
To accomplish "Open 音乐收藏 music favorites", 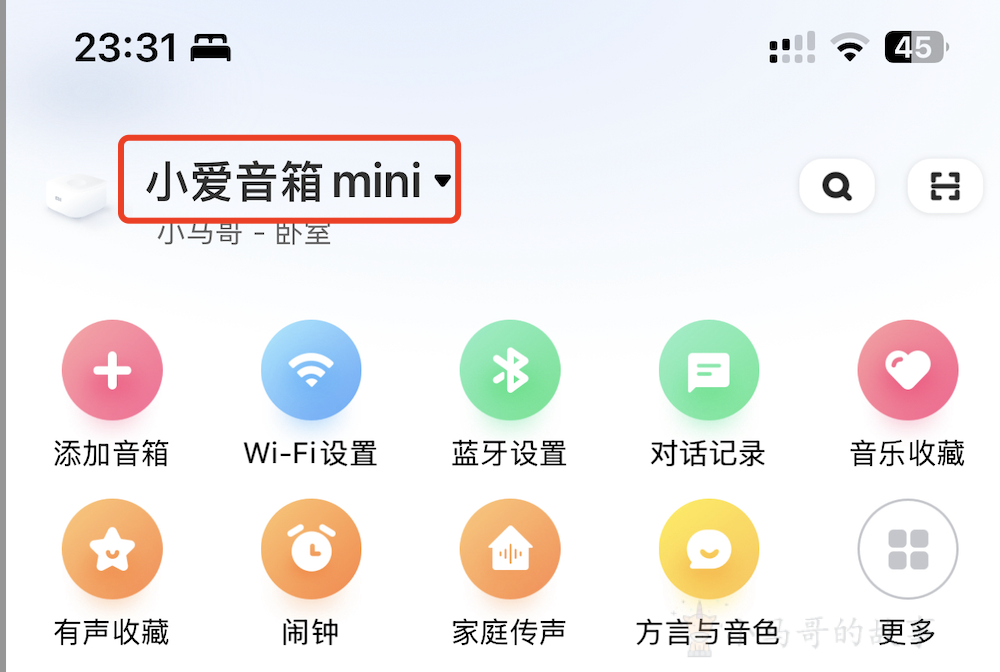I will click(x=907, y=371).
